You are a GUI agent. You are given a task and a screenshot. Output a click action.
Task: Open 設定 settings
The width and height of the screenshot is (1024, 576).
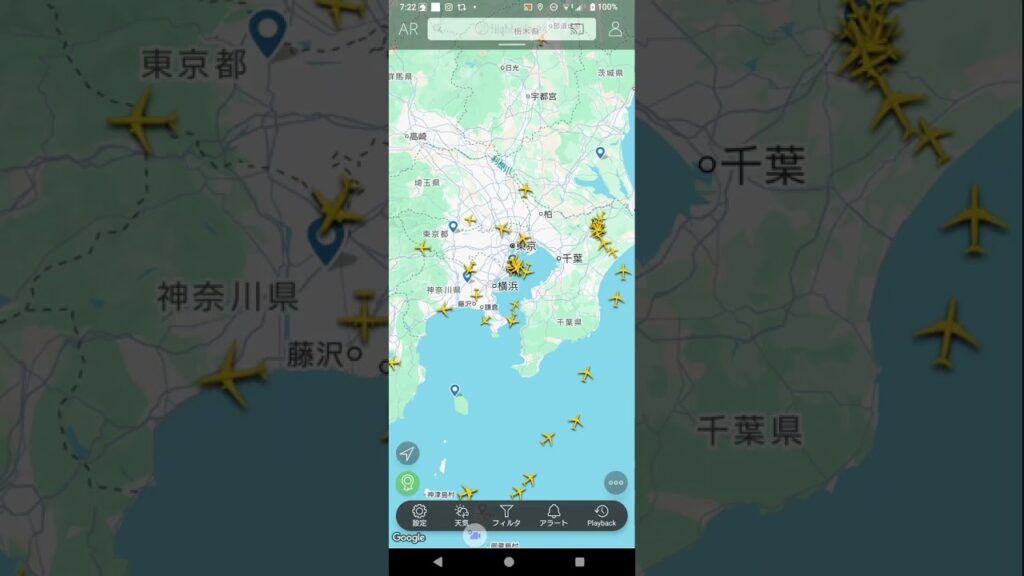[x=419, y=515]
